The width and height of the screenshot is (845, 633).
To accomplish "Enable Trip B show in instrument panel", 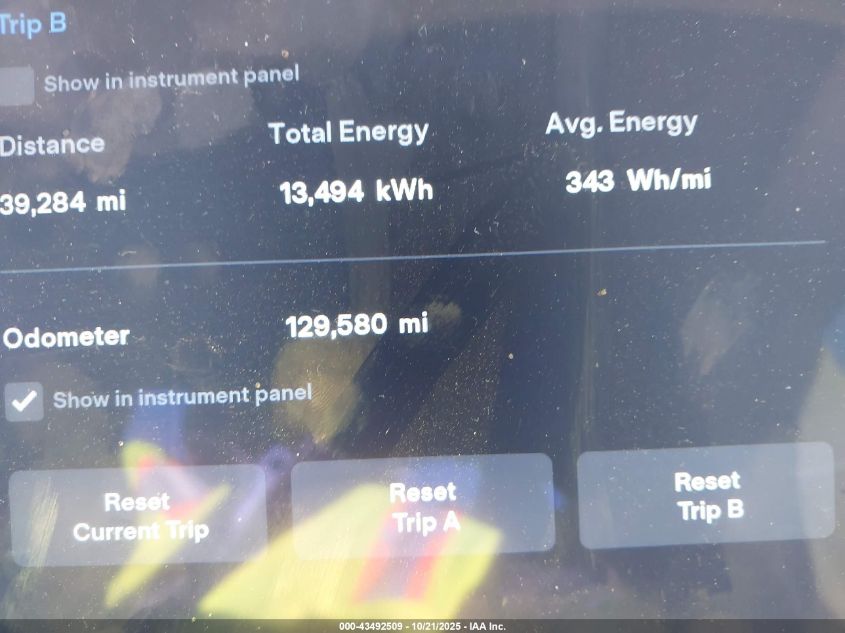I will (x=16, y=86).
